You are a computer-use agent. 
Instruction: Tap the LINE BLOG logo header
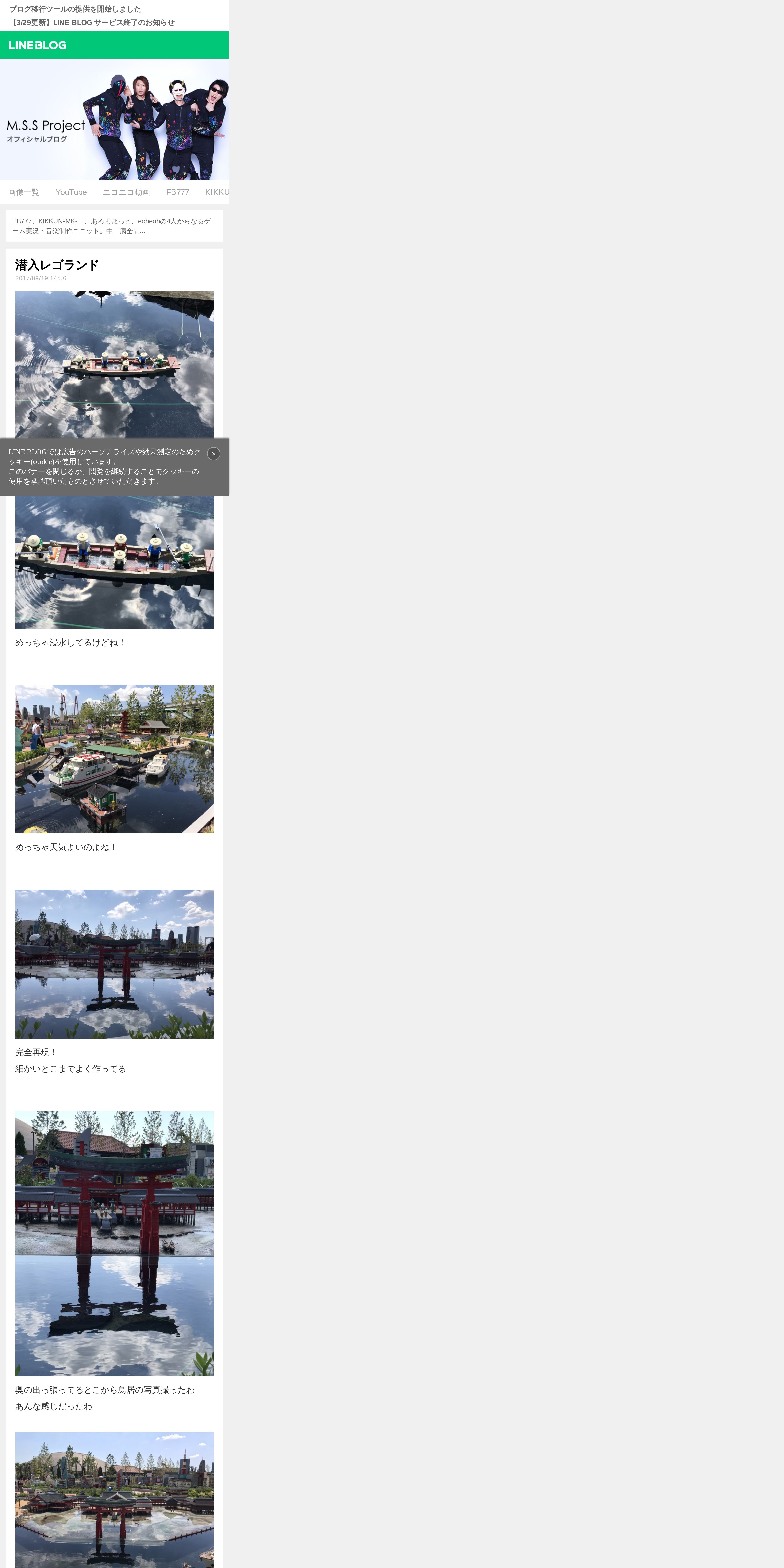point(38,45)
